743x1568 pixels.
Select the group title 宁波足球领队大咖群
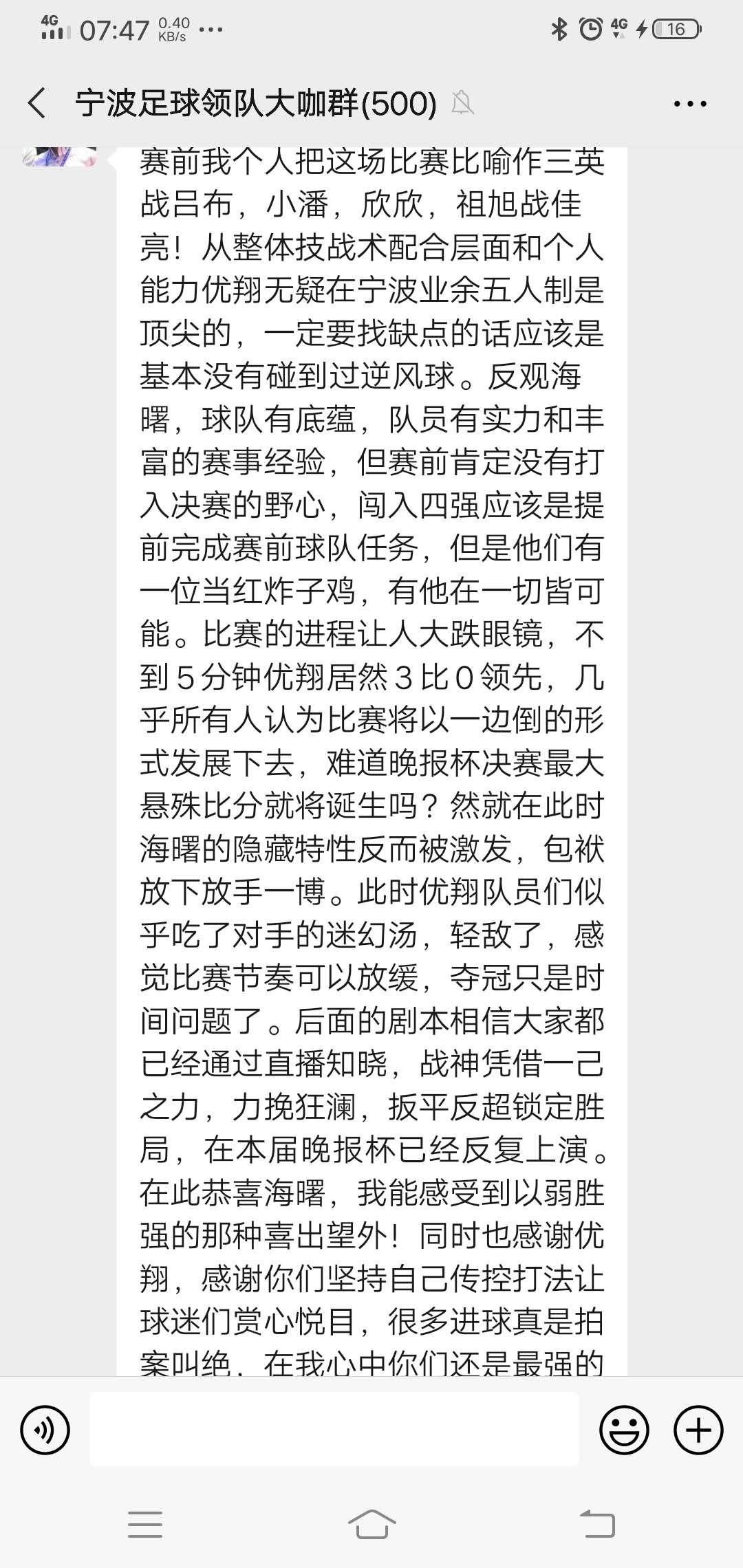(255, 103)
